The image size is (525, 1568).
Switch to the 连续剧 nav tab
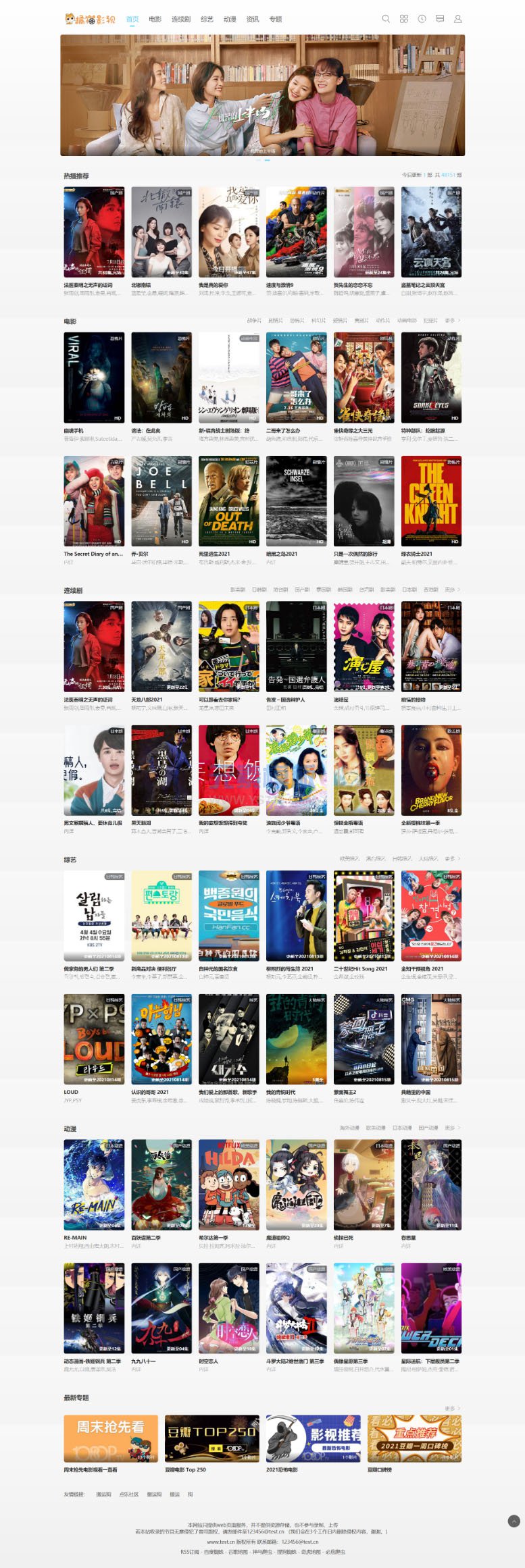pyautogui.click(x=181, y=20)
